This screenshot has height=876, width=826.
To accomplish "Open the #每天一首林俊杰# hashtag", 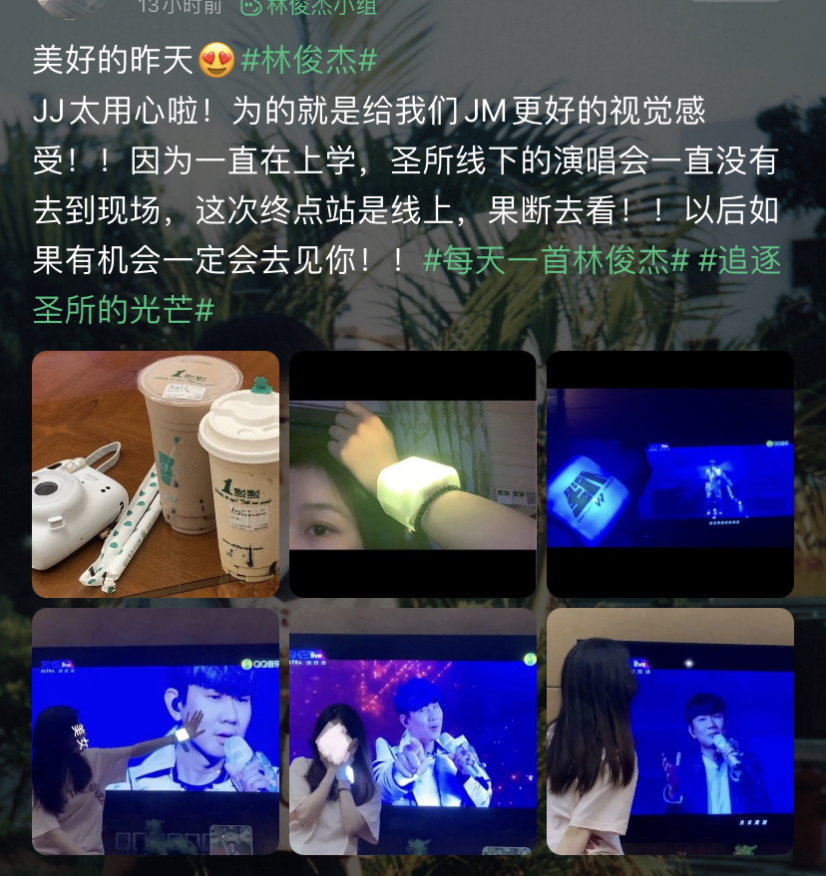I will point(556,260).
